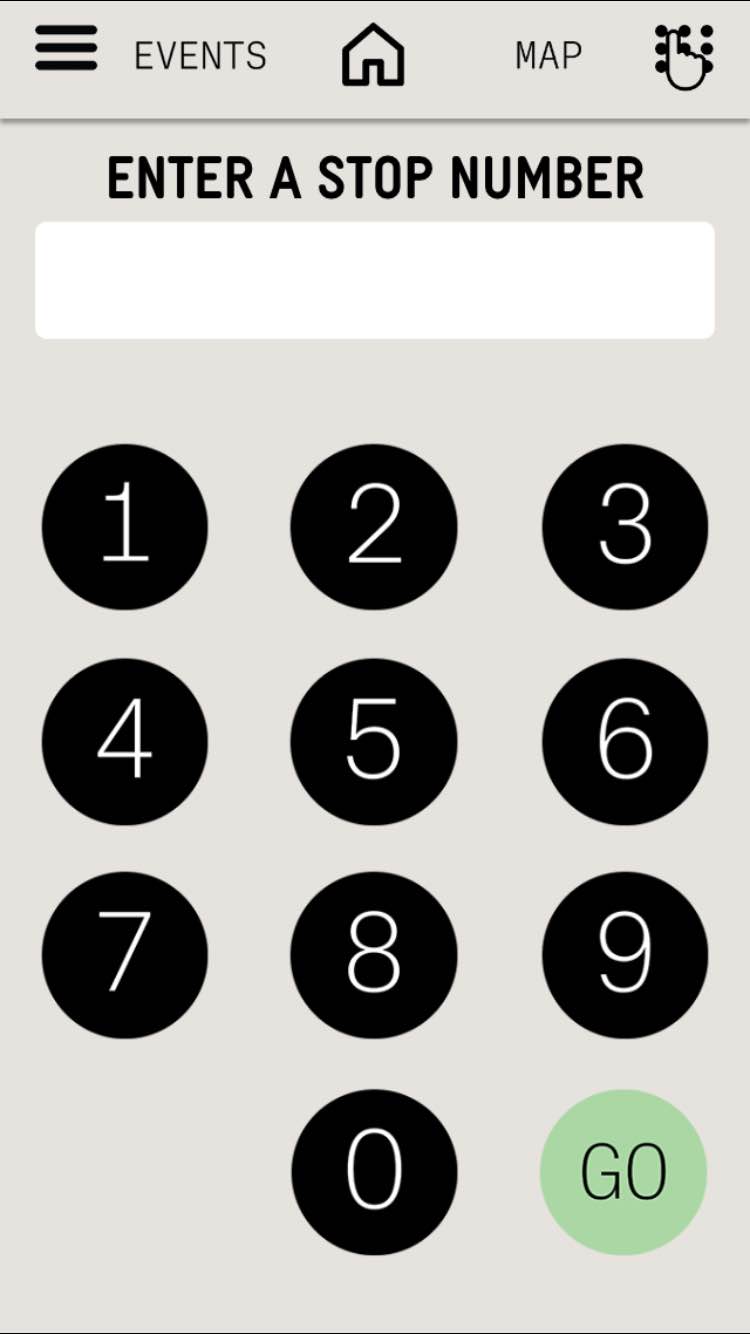The width and height of the screenshot is (750, 1334).
Task: Enter digit 7 on keypad
Action: coord(125,955)
